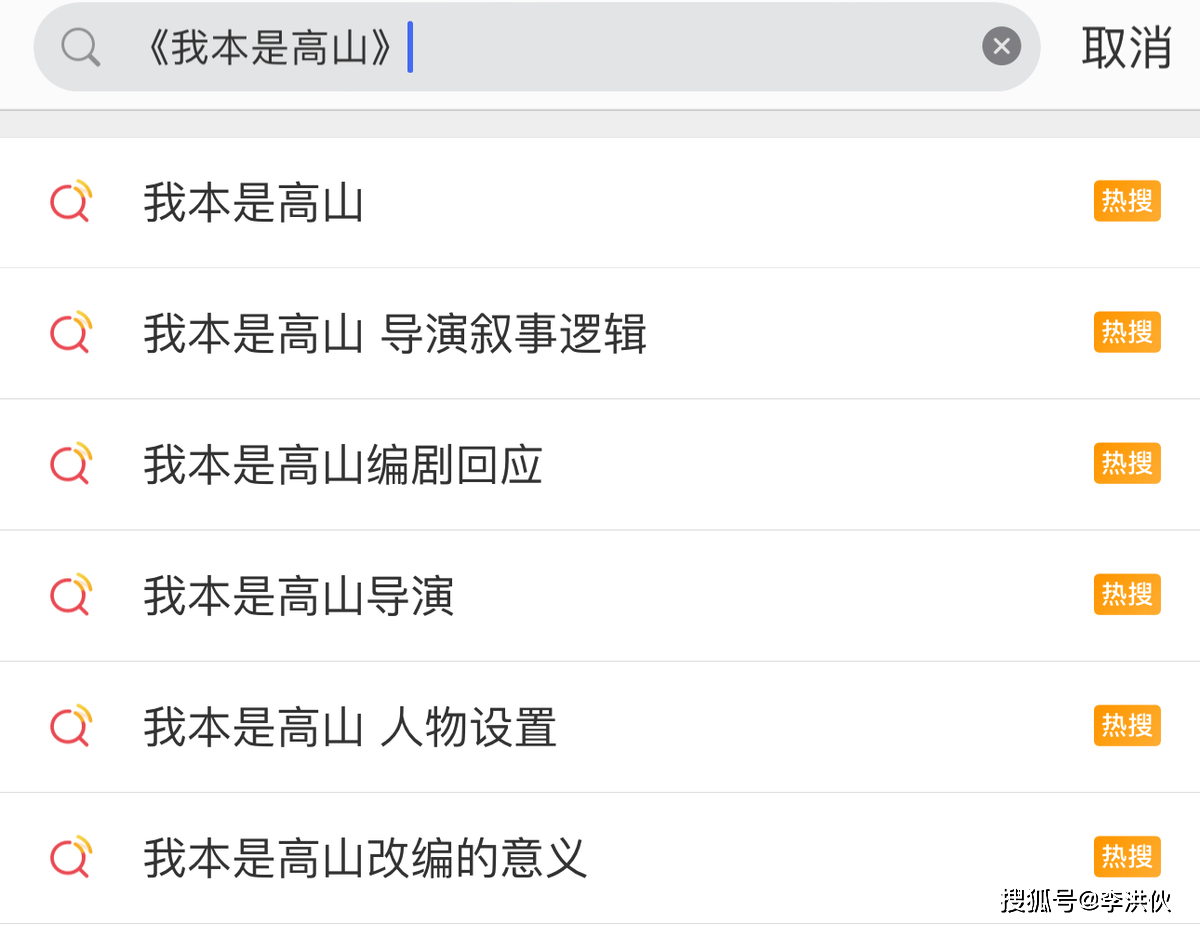Pick the suggestion 我本是高山 人物设置
The image size is (1200, 927).
(x=350, y=727)
